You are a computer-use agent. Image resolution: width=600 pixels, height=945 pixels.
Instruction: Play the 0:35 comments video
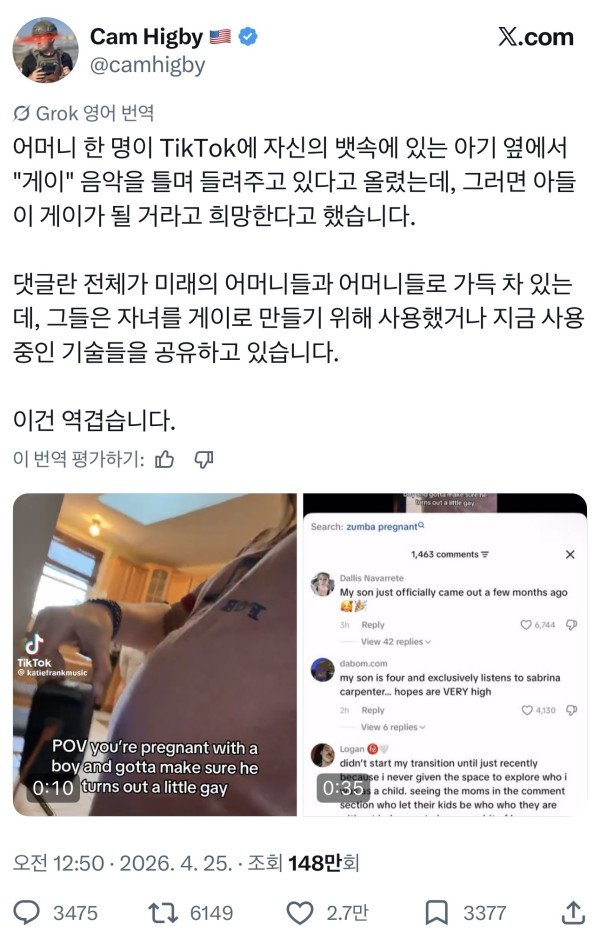[444, 655]
